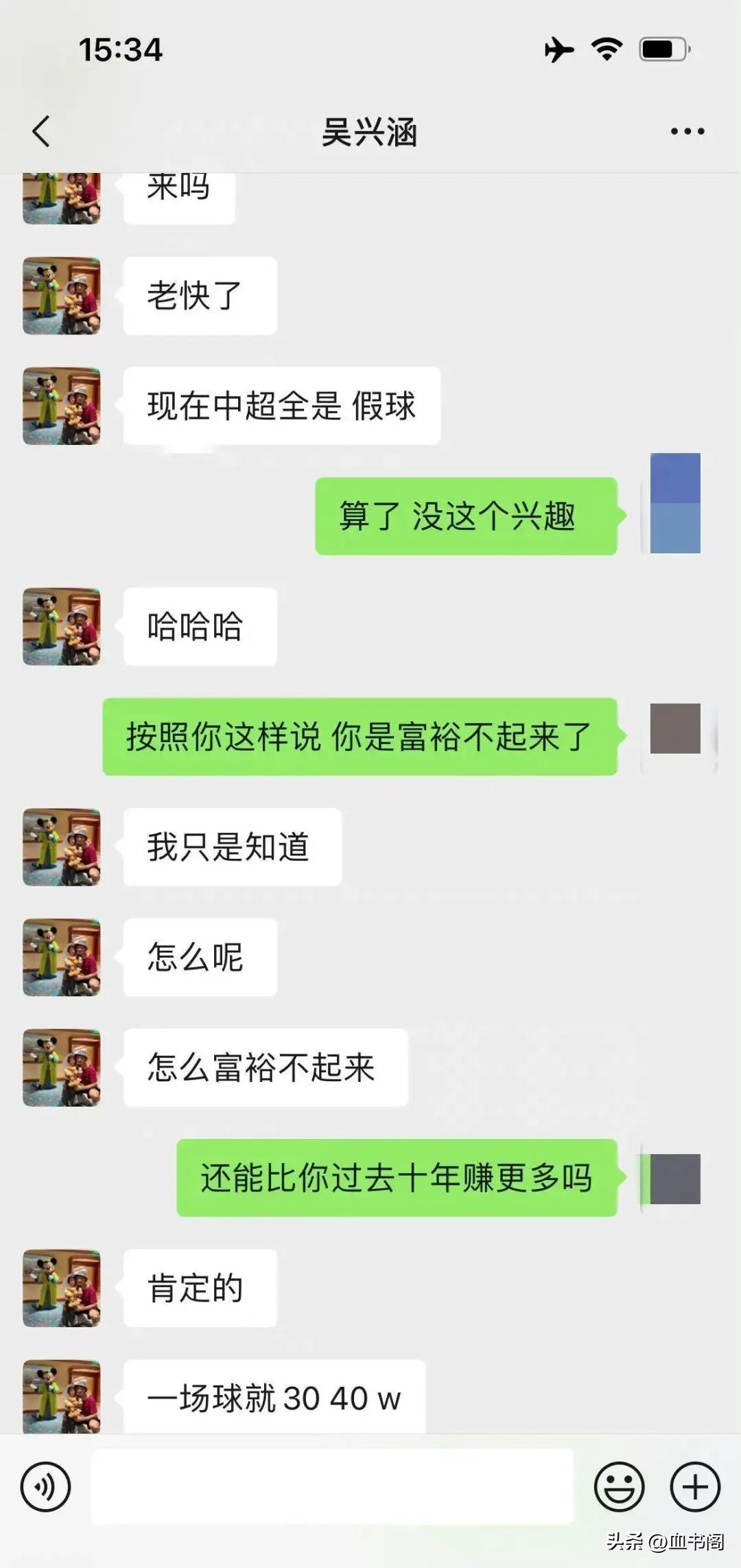
Task: Toggle off airplane mode in status bar
Action: coord(561,47)
